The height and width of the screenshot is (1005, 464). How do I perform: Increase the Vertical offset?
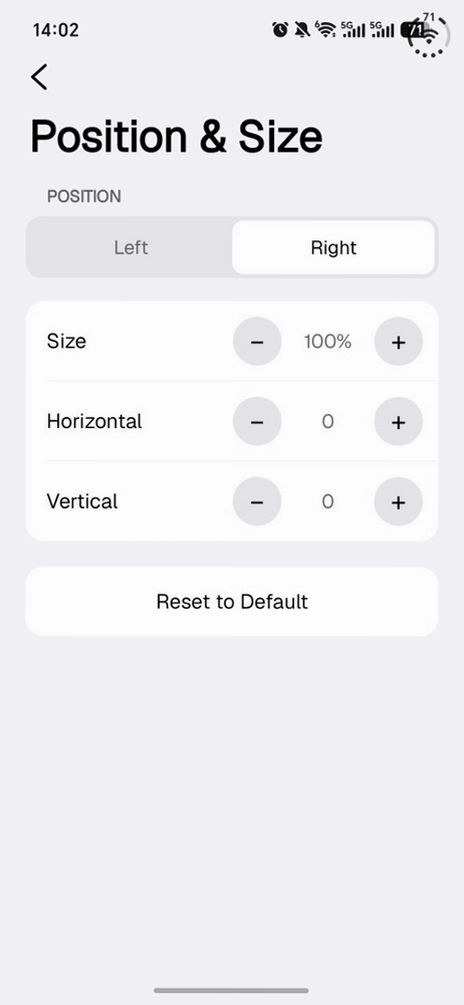coord(398,501)
